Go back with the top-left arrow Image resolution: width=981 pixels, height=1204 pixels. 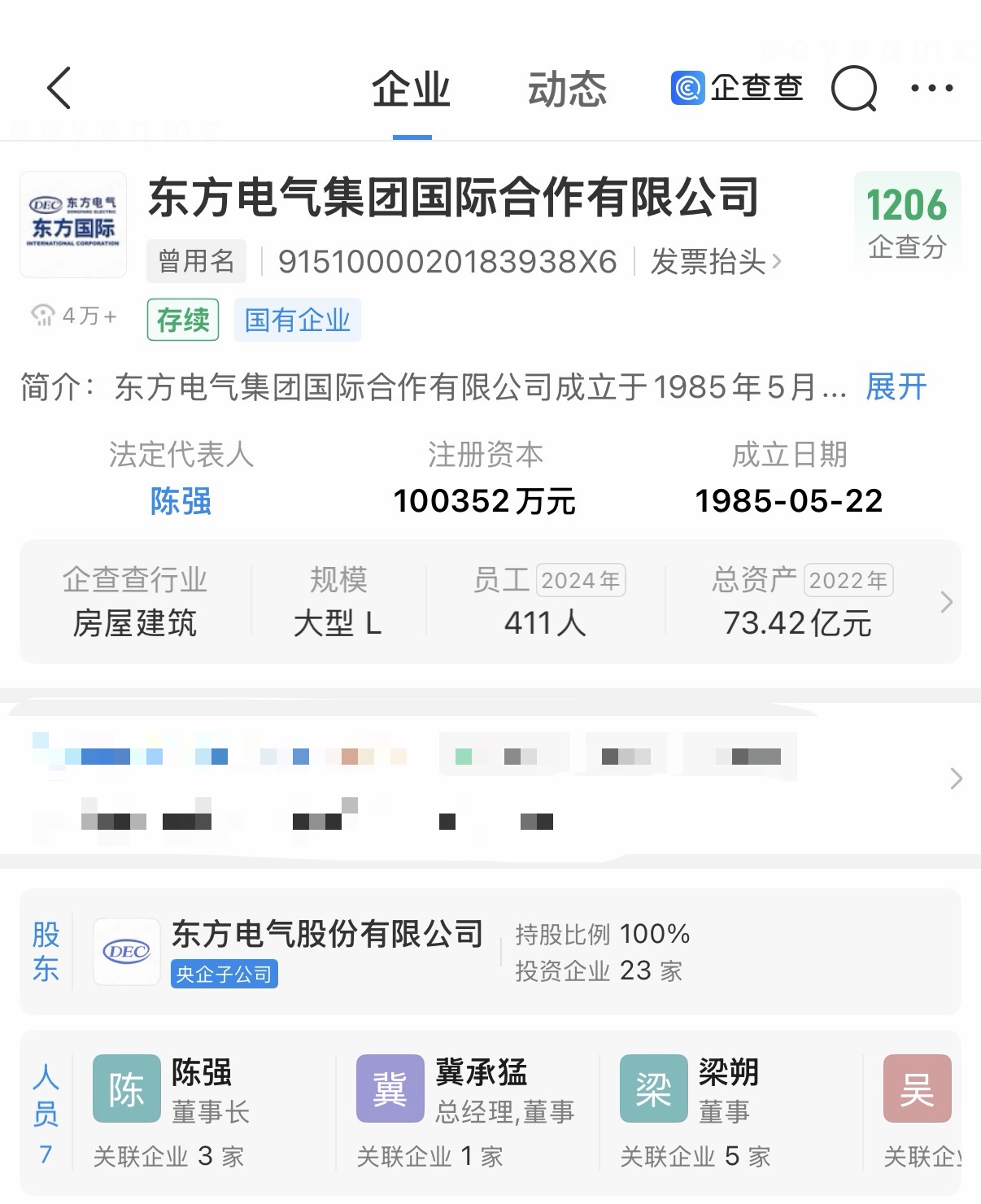[x=59, y=88]
